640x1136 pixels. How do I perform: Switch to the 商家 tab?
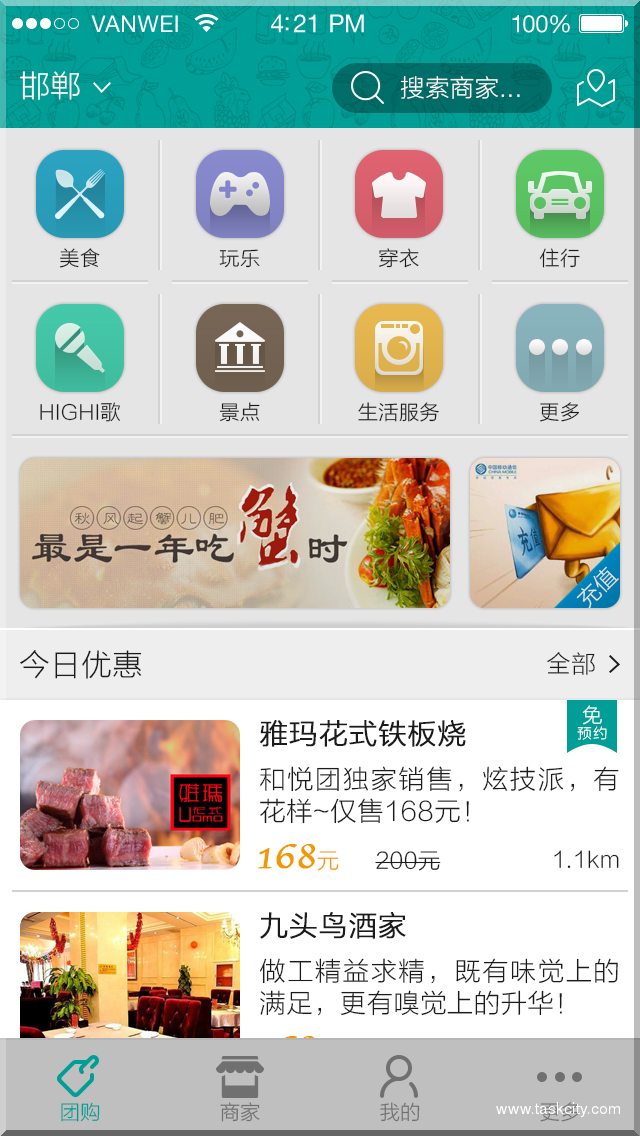240,1088
